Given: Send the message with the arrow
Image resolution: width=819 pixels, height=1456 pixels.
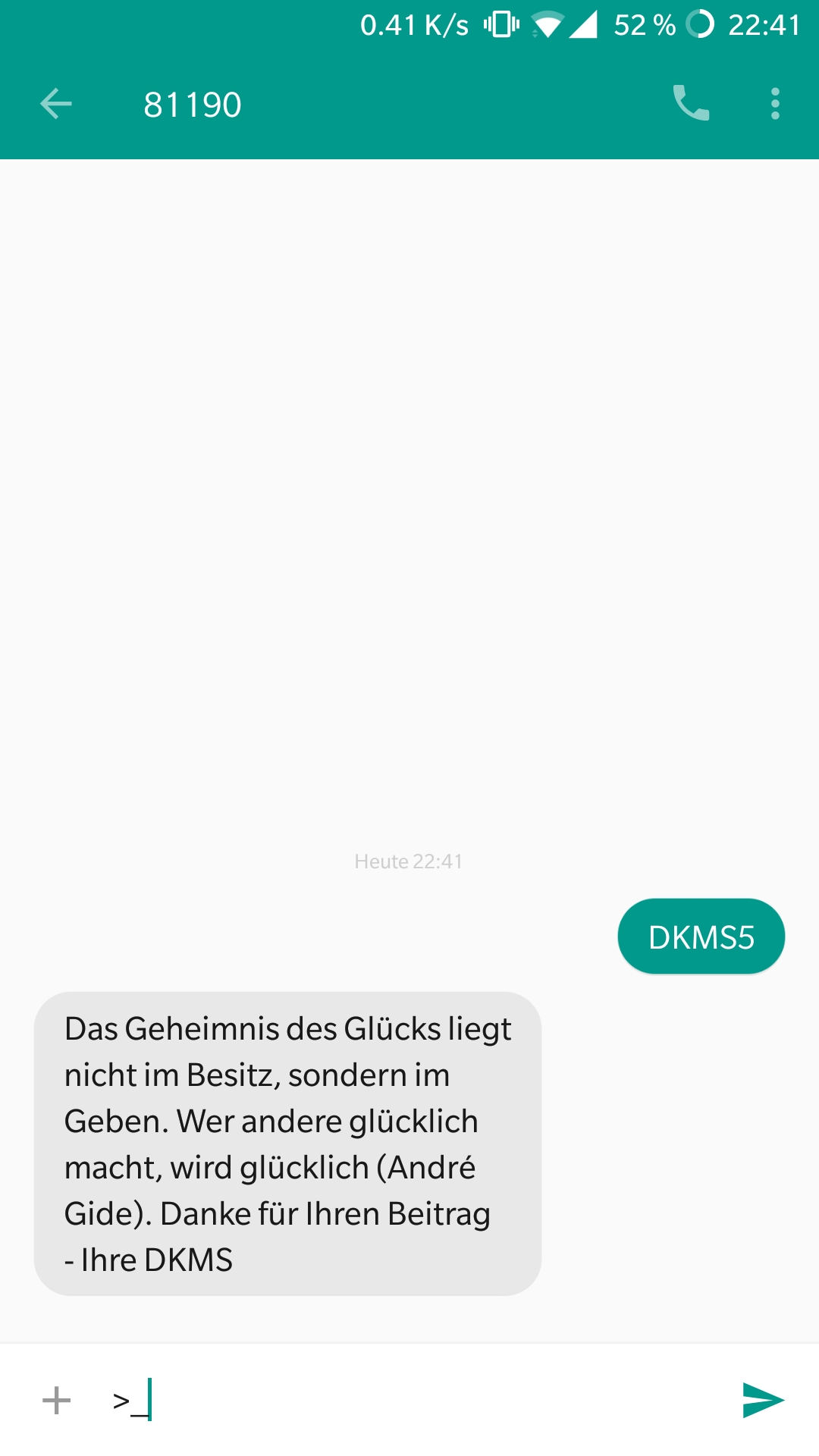Looking at the screenshot, I should pos(763,1400).
